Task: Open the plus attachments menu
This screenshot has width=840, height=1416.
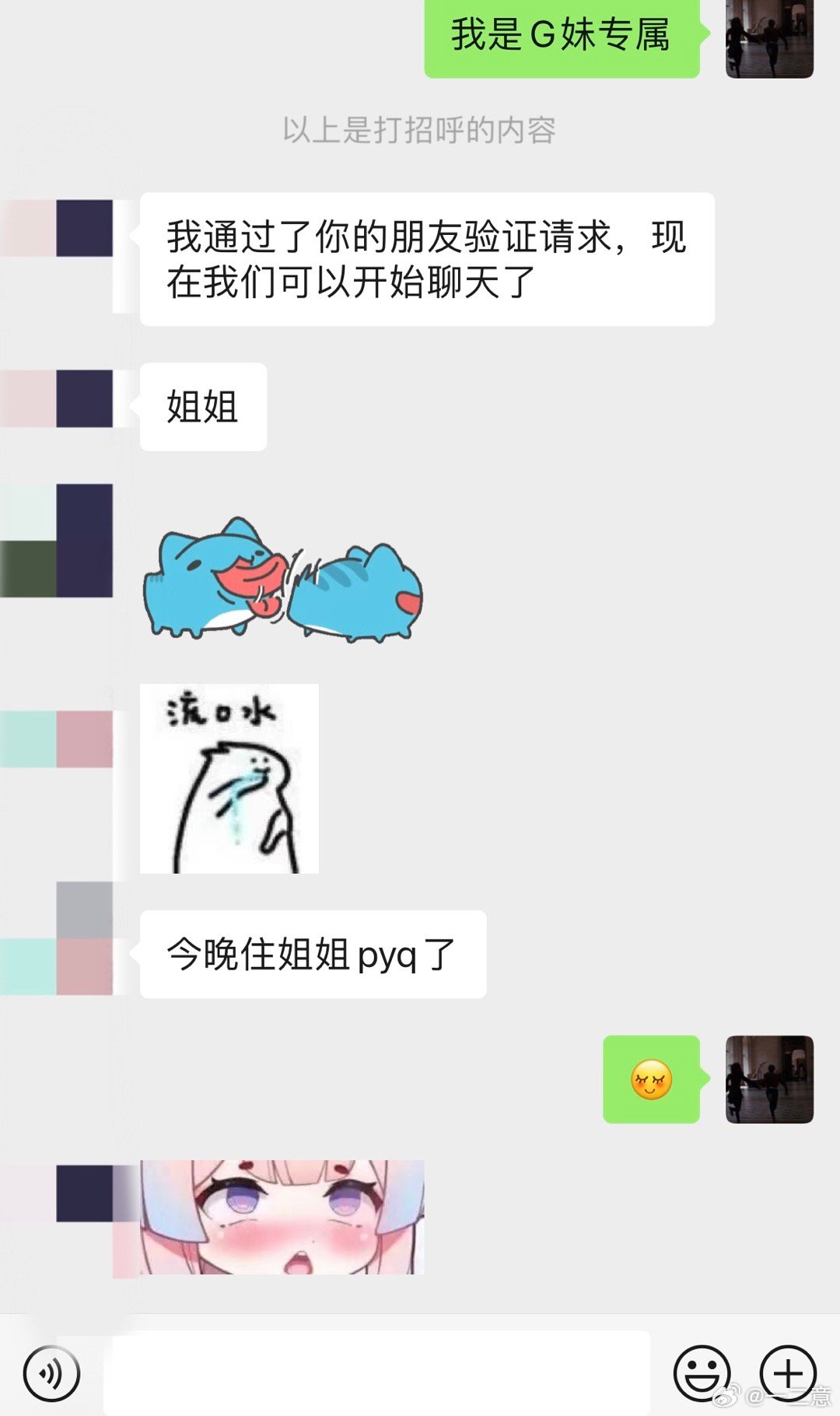Action: coord(787,1373)
